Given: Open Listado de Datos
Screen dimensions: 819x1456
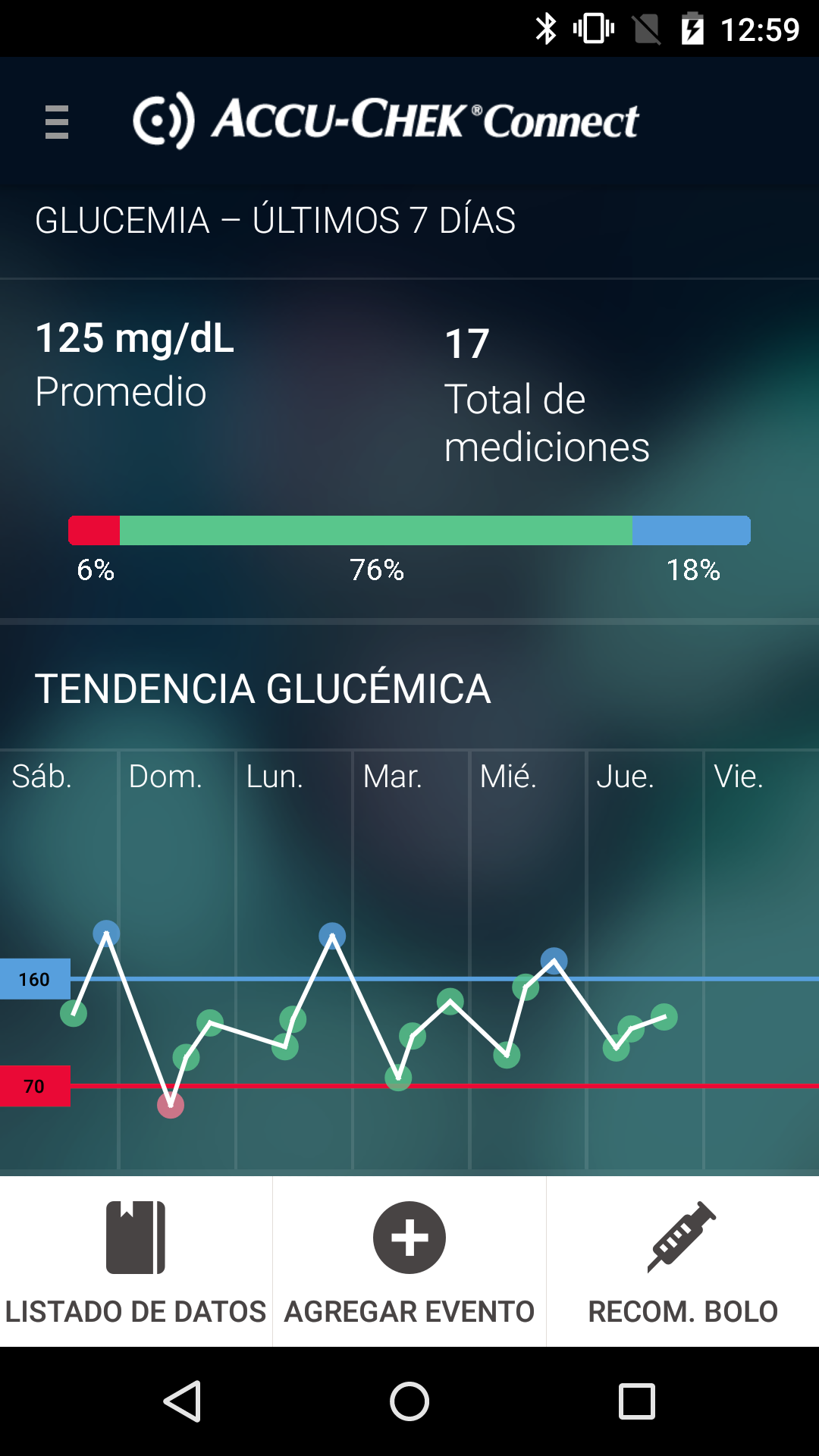Looking at the screenshot, I should [136, 1262].
